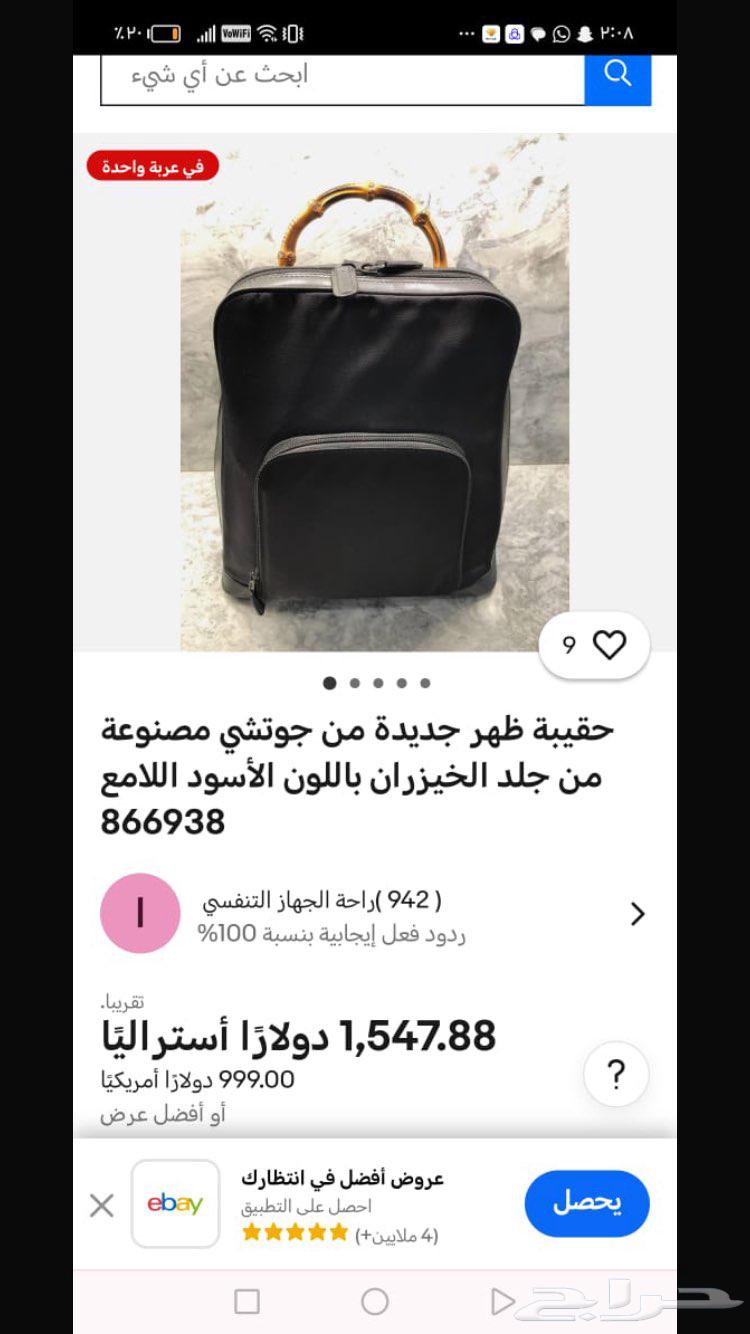Expand the seller details chevron

click(x=637, y=914)
